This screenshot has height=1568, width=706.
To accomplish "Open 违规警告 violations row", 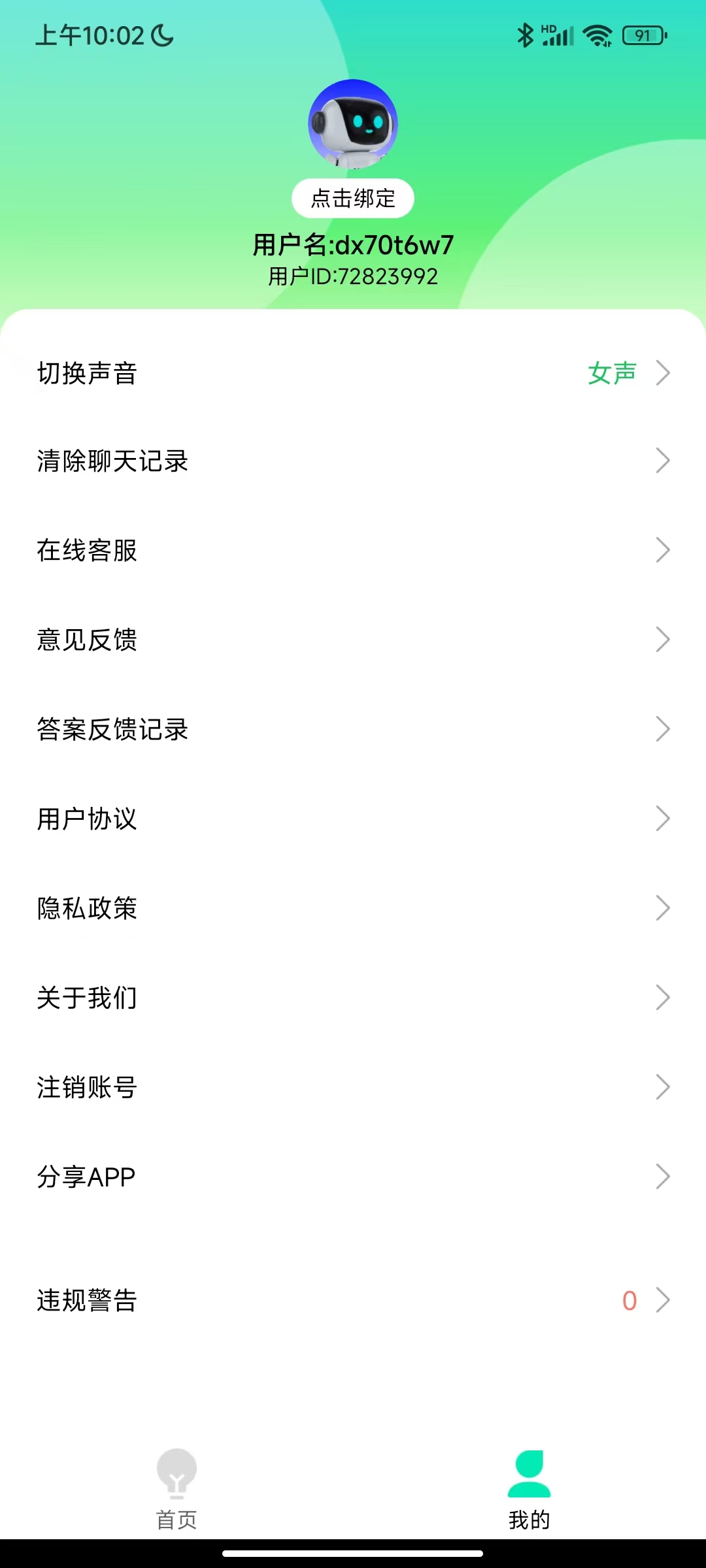I will 353,1300.
